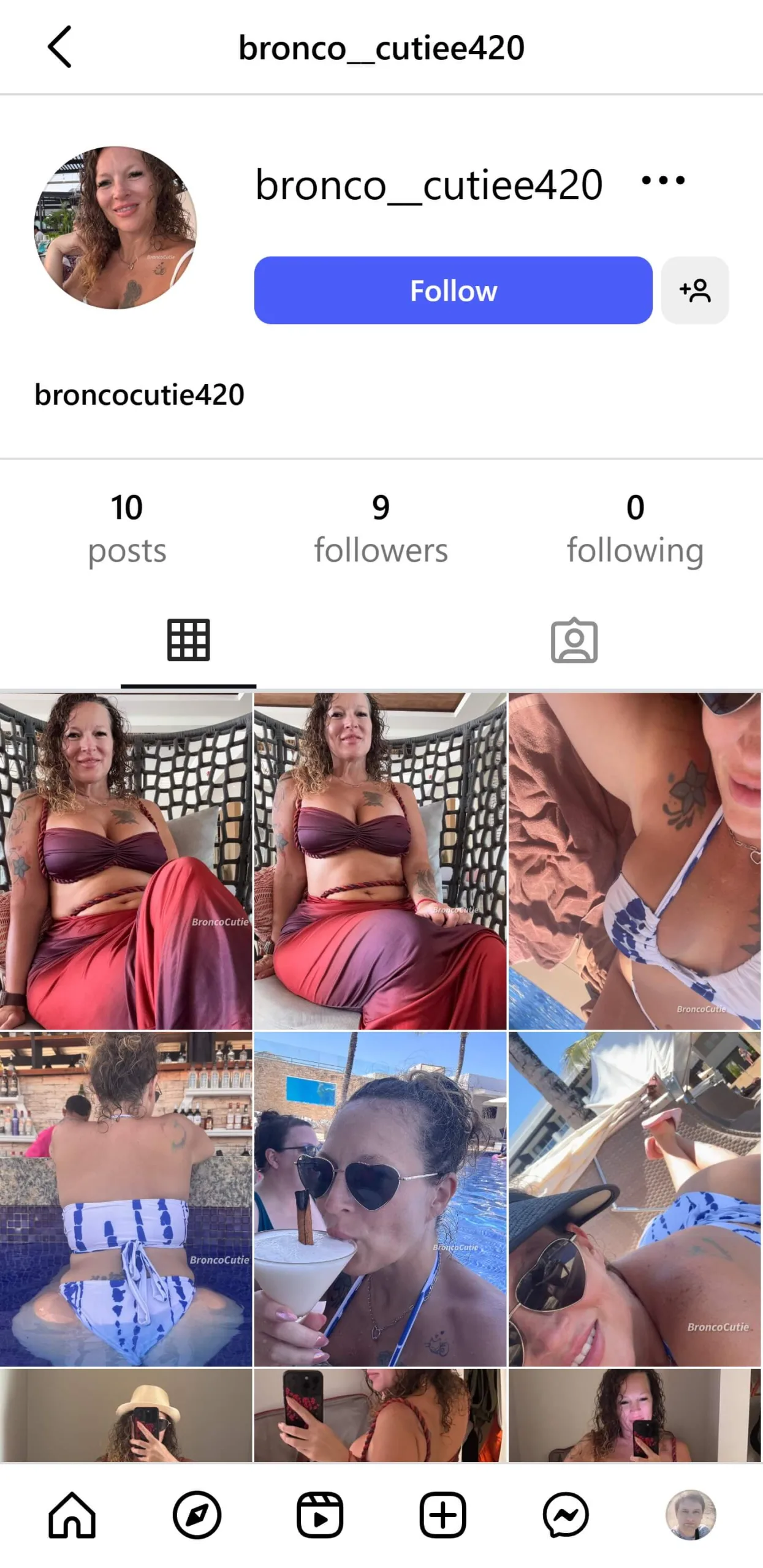Open the Reels tab
The width and height of the screenshot is (763, 1568).
pyautogui.click(x=320, y=1515)
